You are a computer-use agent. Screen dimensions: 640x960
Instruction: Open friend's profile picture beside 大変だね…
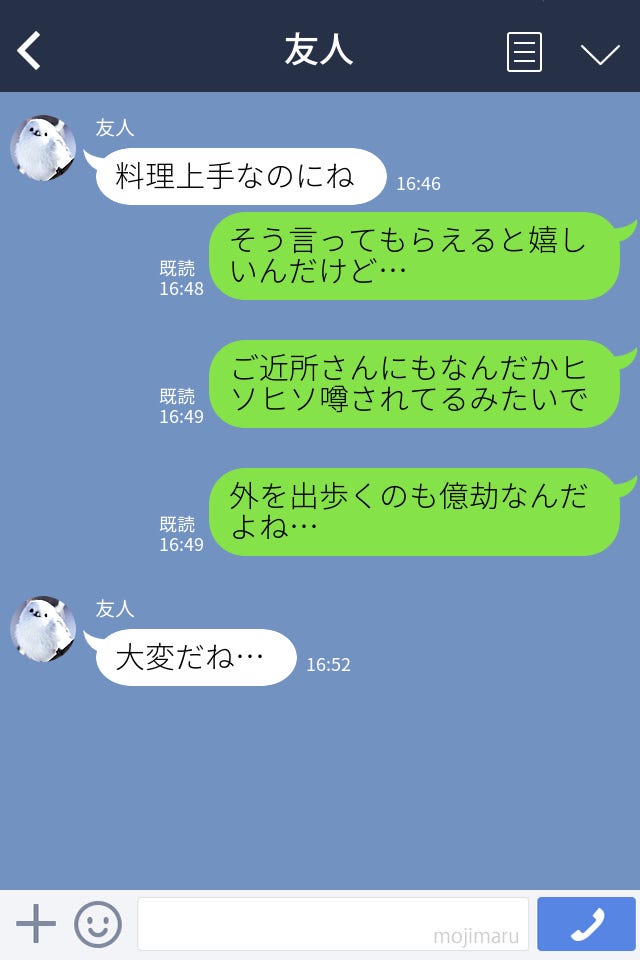43,630
